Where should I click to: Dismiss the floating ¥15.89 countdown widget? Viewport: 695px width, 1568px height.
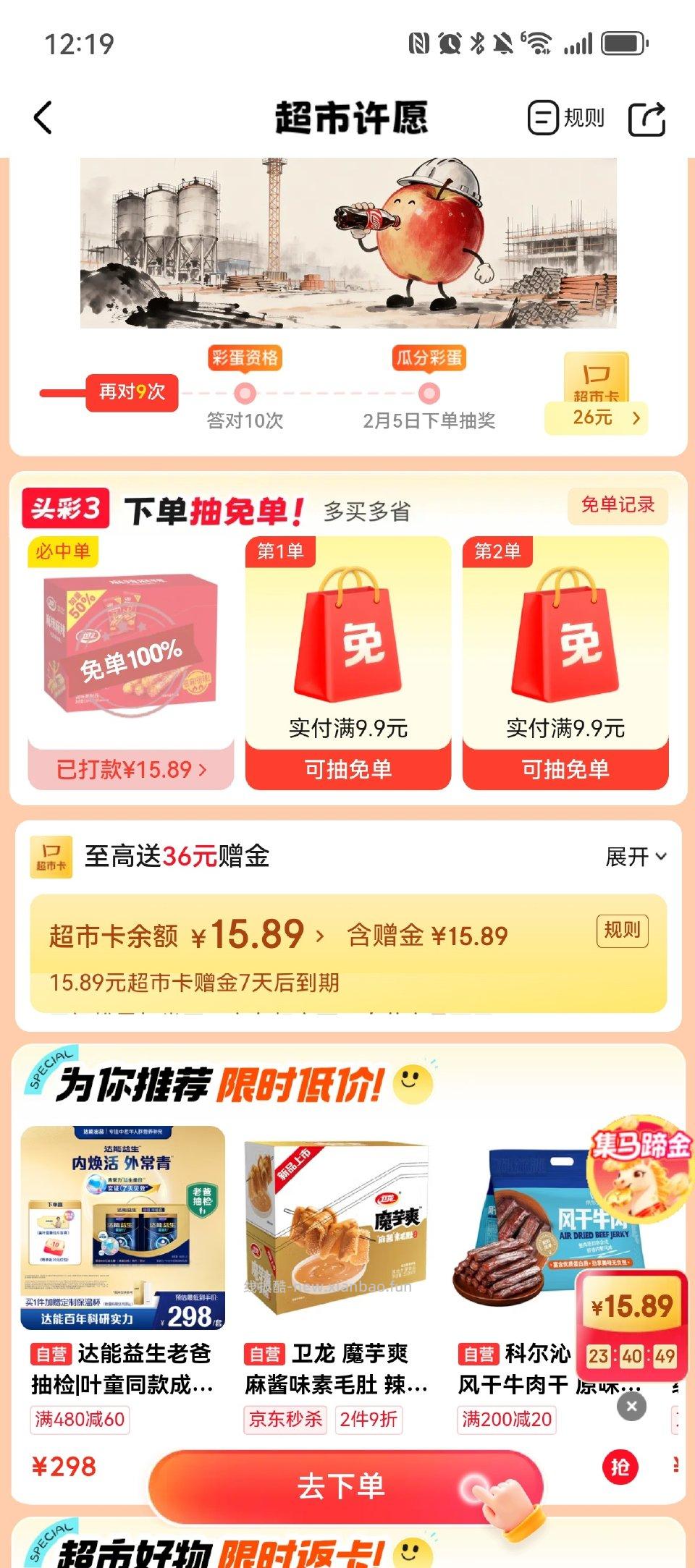(x=631, y=1406)
